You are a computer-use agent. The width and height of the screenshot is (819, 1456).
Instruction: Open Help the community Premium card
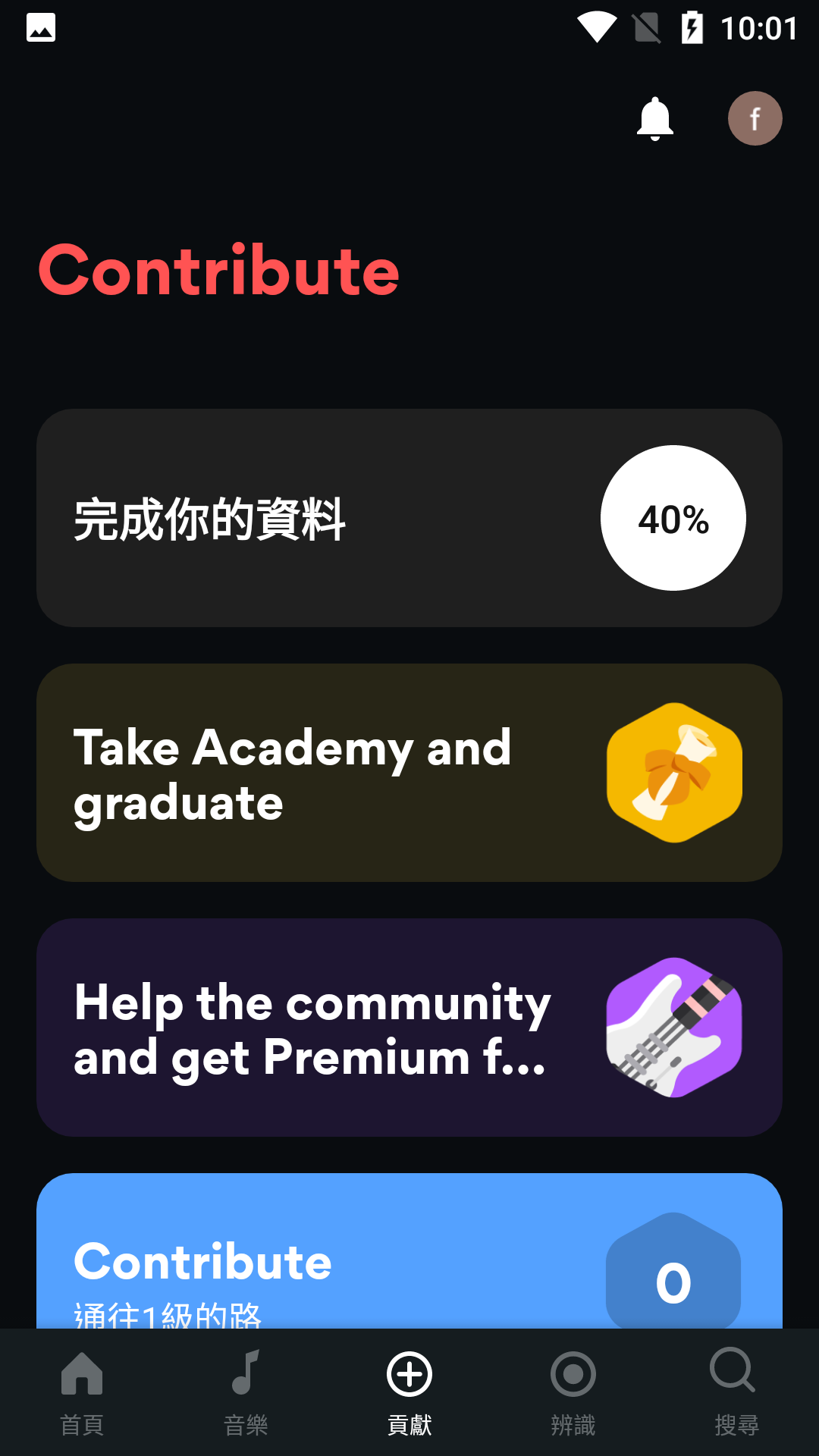point(409,1028)
